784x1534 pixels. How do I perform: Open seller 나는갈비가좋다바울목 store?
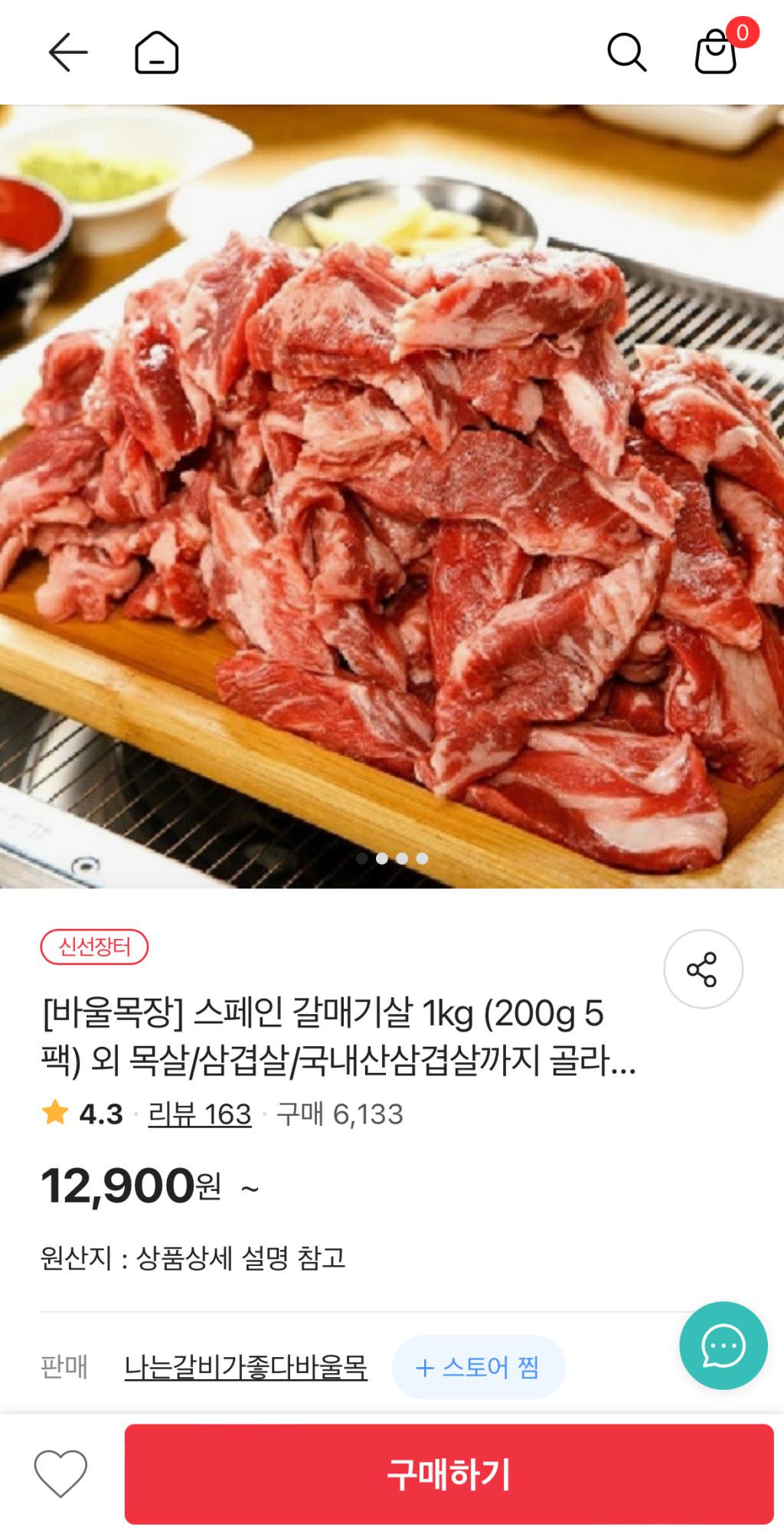point(246,1367)
